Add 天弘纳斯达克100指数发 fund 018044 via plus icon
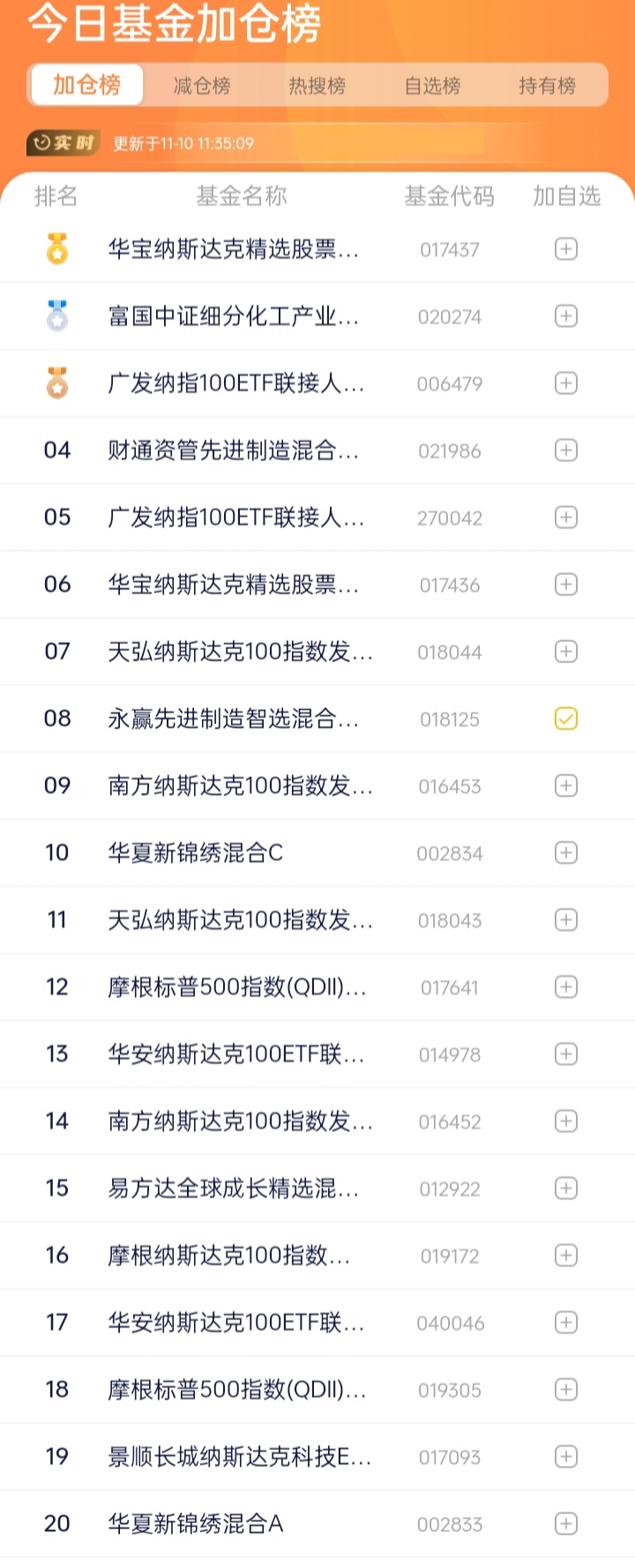This screenshot has width=635, height=1568. (565, 651)
